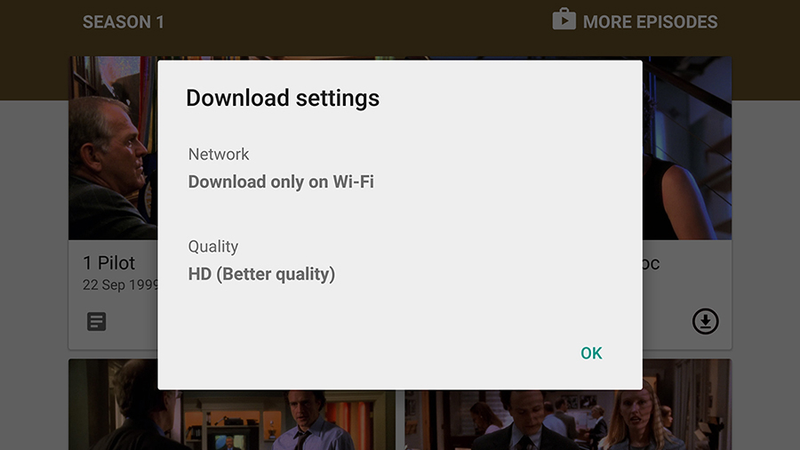800x450 pixels.
Task: Tap the download icon on the episode card
Action: coord(705,321)
